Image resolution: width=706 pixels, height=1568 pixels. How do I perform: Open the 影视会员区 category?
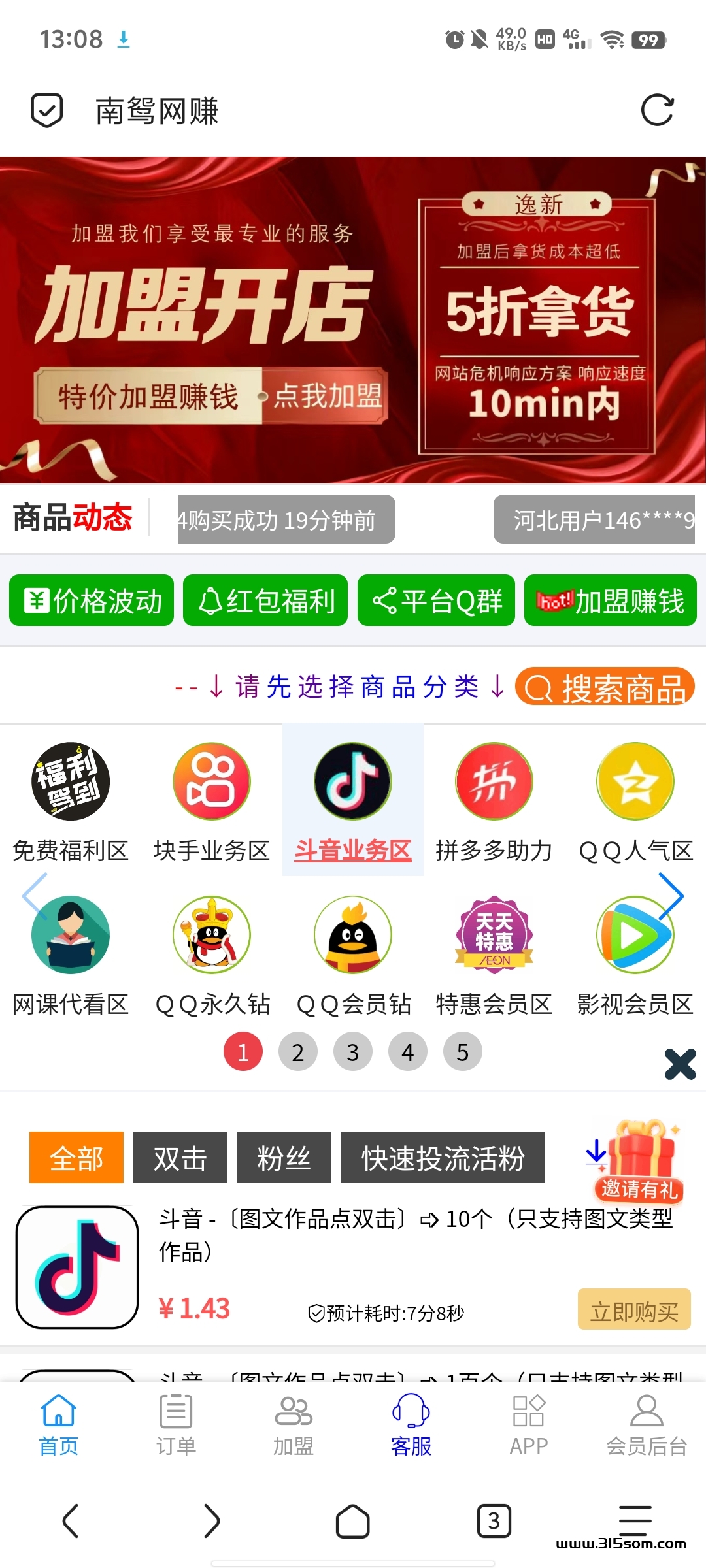click(635, 955)
